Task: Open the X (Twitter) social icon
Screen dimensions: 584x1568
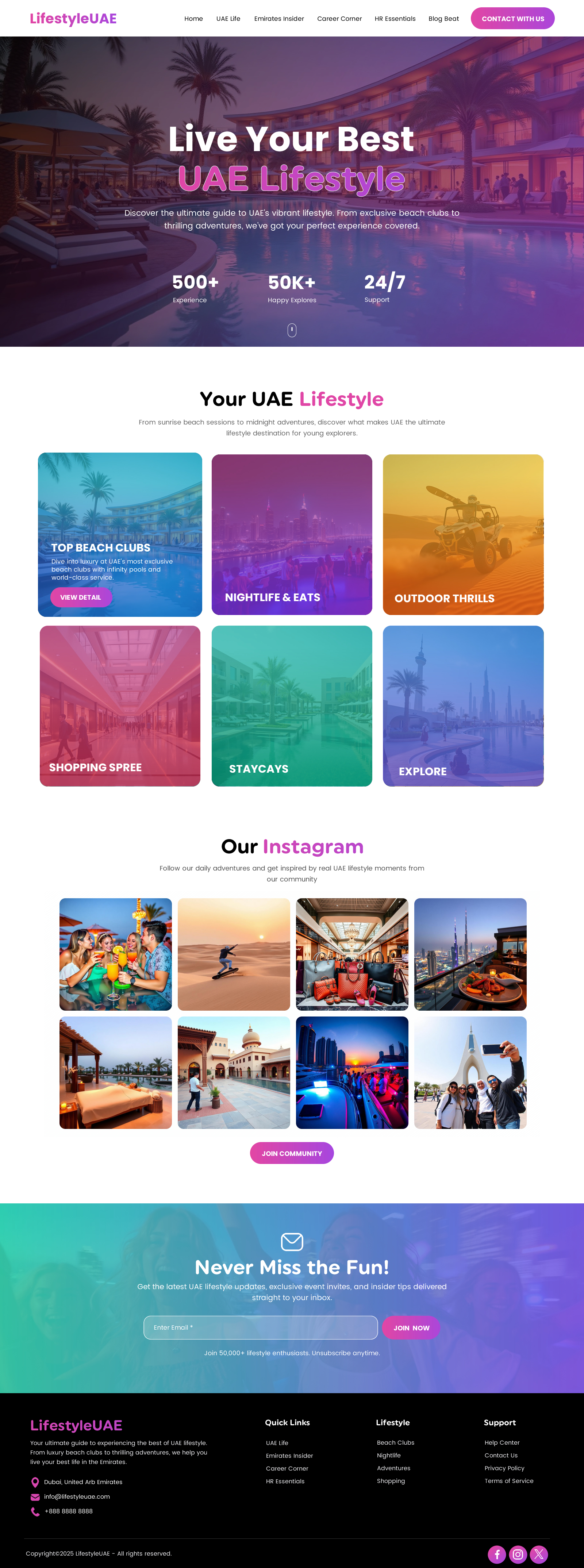Action: pyautogui.click(x=538, y=1554)
